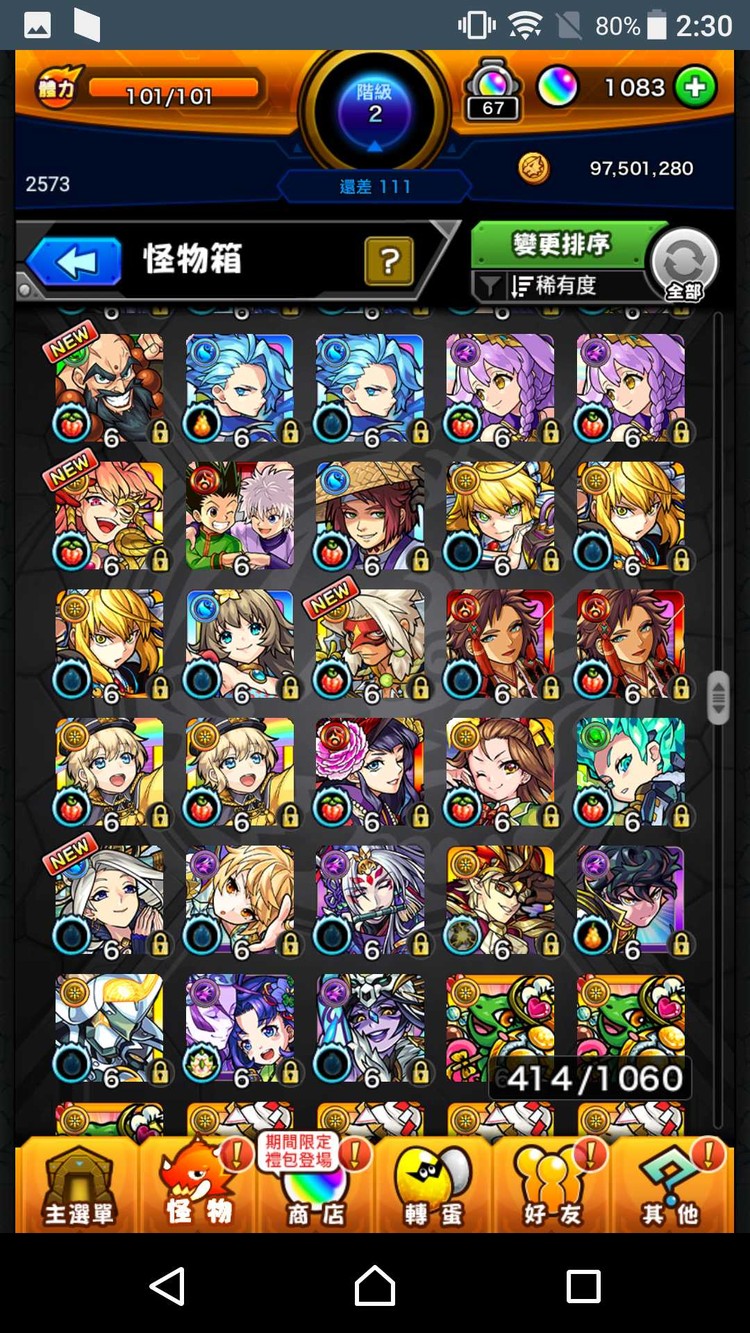Select the NEW red-masked white-haired monster
This screenshot has height=1333, width=750.
point(370,645)
